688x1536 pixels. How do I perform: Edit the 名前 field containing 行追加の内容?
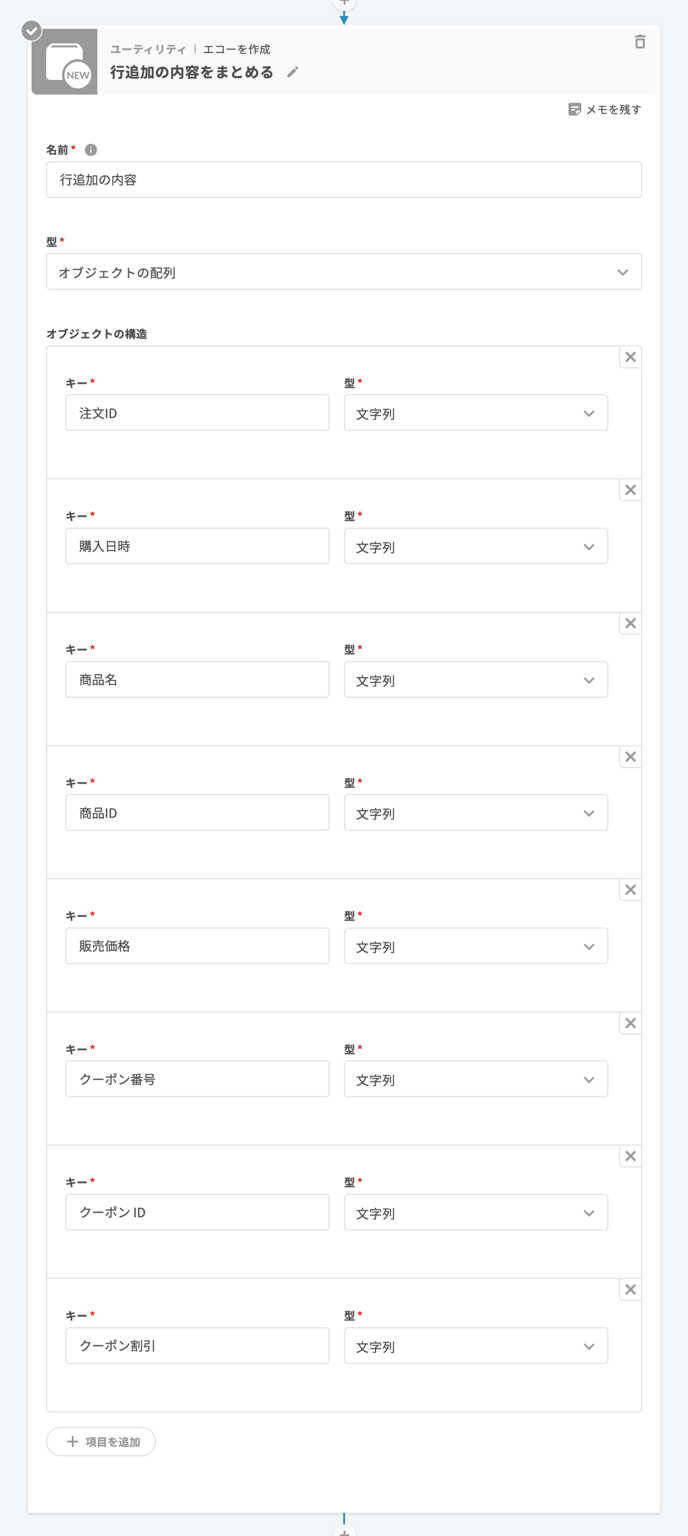click(343, 180)
